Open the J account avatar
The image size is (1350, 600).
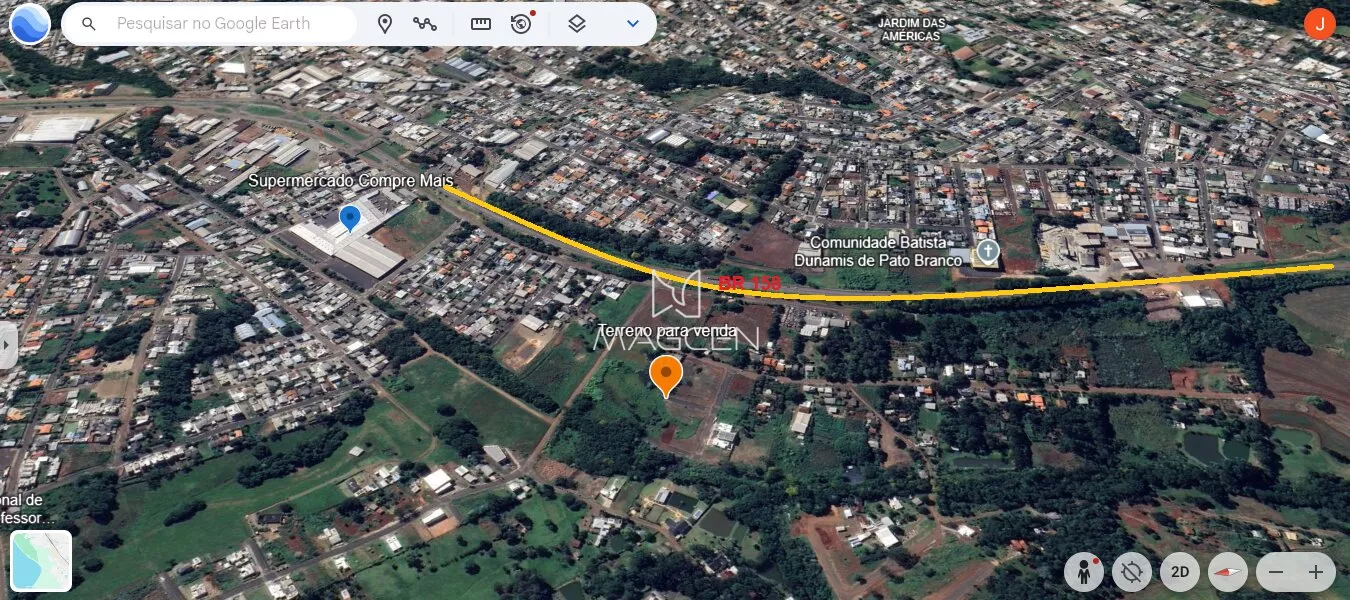[1319, 23]
